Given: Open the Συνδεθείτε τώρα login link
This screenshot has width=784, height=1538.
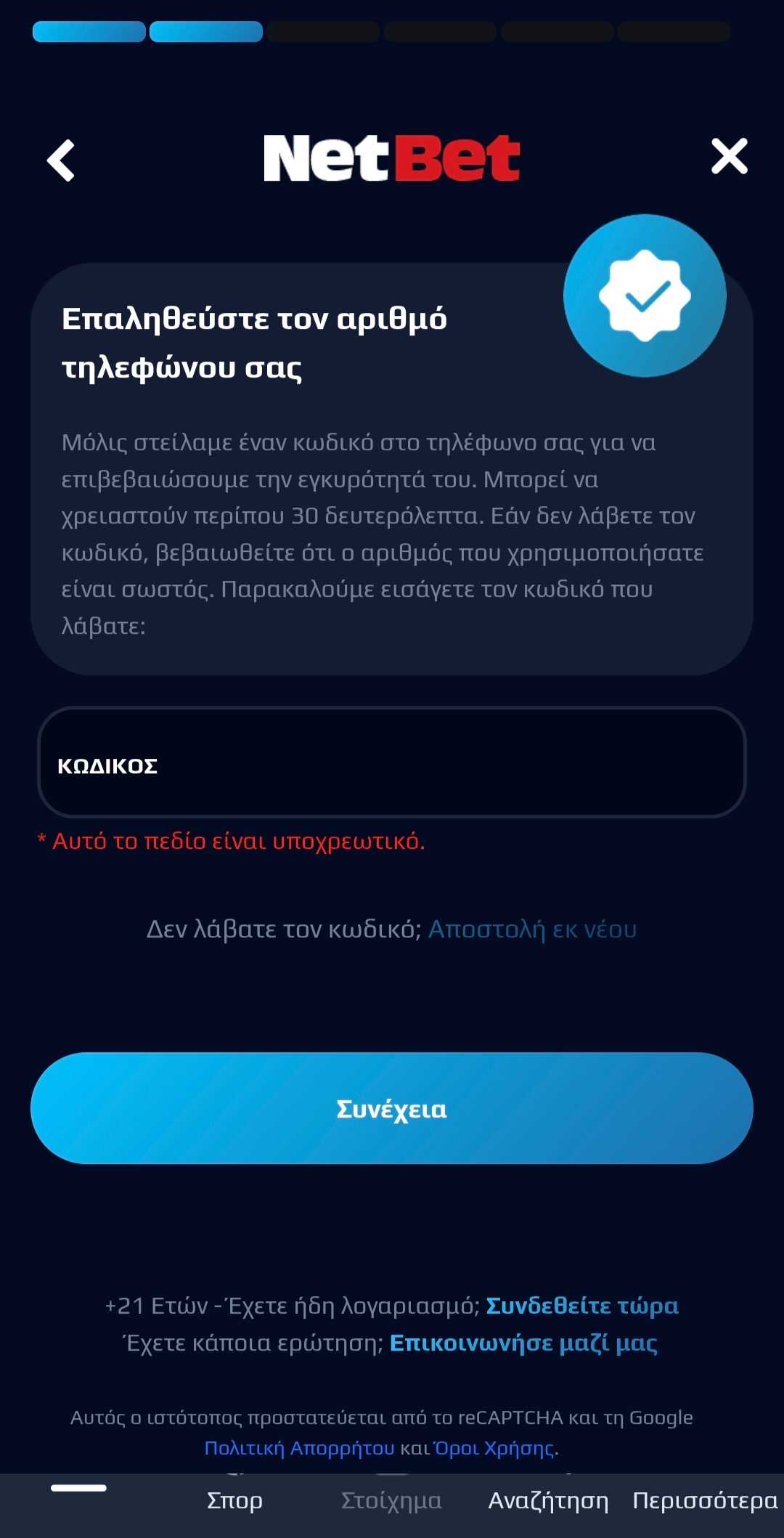Looking at the screenshot, I should tap(582, 1306).
